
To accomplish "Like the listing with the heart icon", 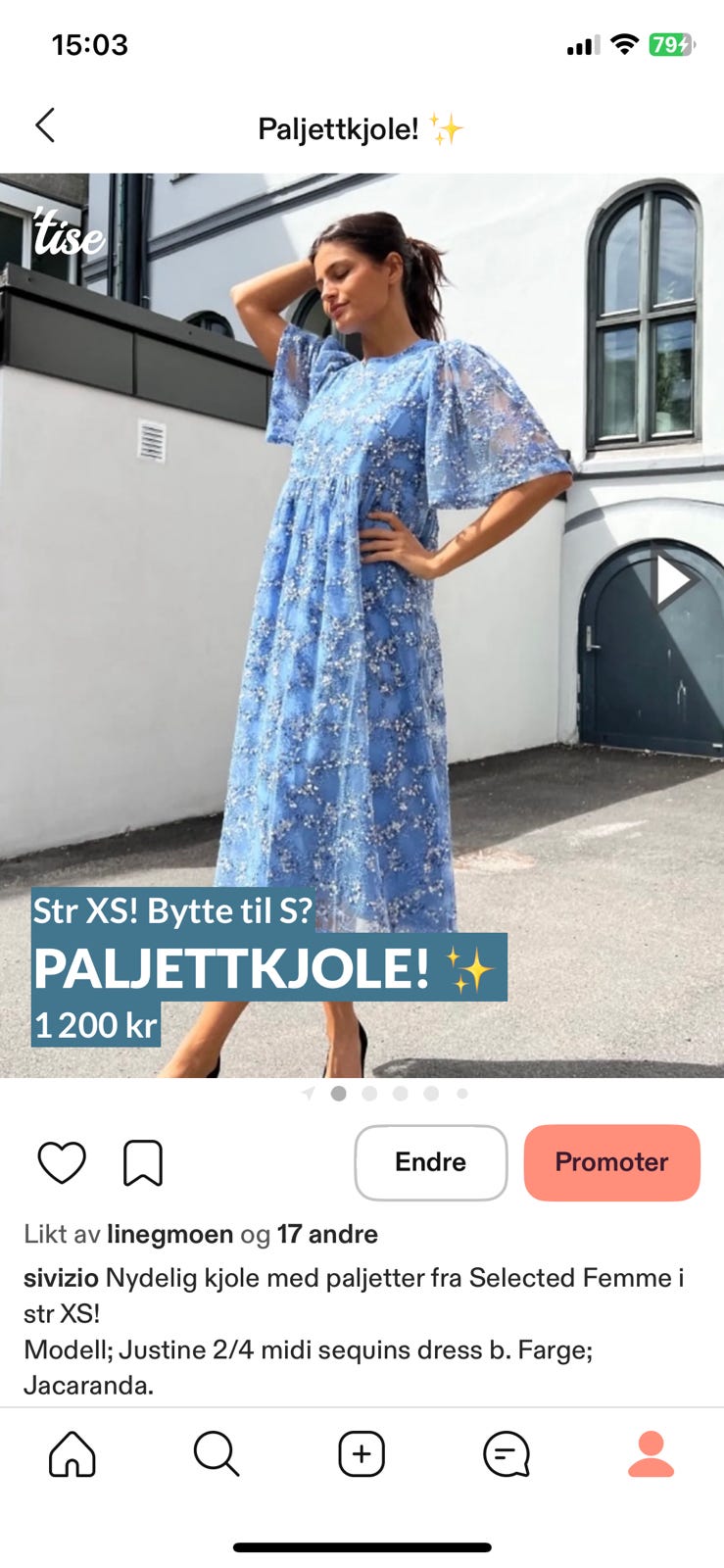I will (x=62, y=1161).
